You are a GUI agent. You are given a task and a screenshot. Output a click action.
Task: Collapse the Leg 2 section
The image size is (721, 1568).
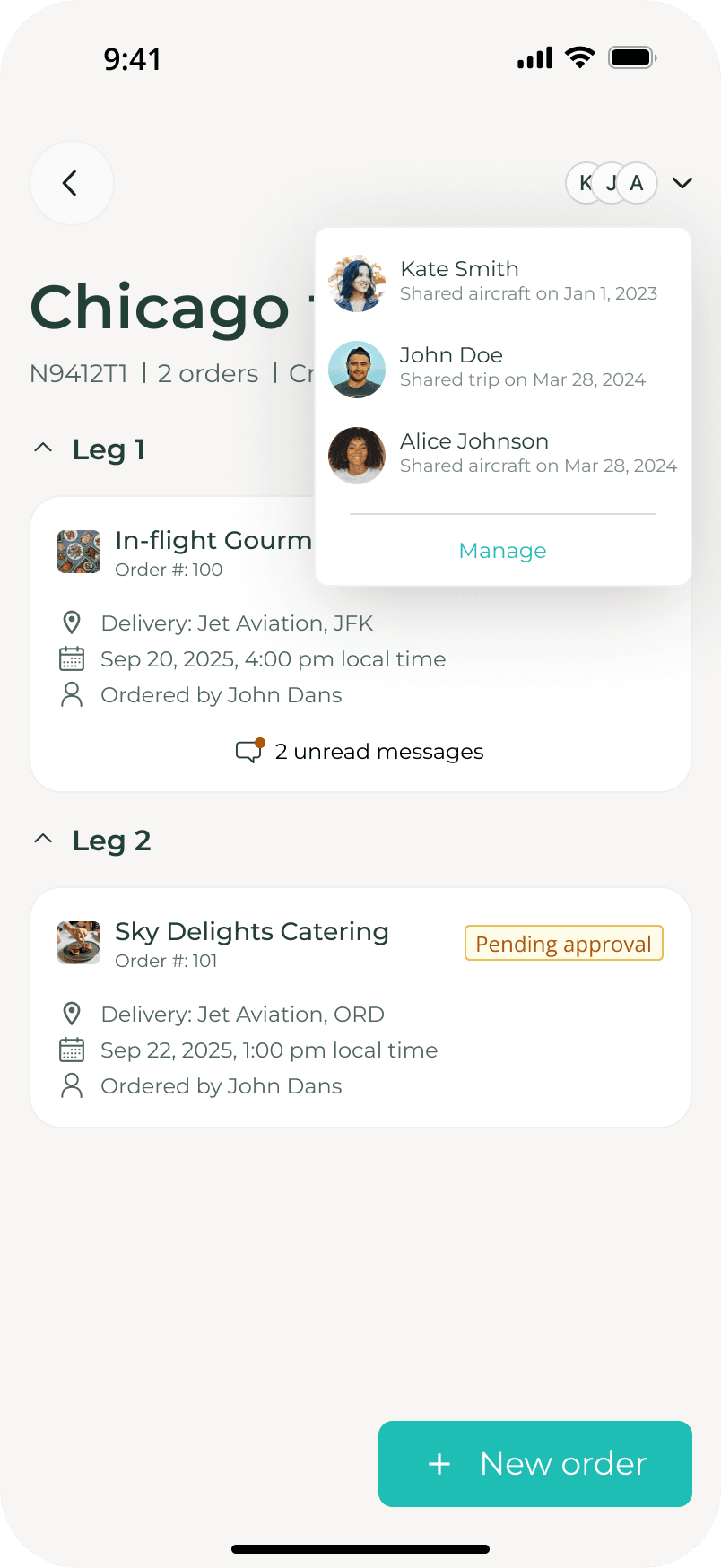tap(43, 840)
